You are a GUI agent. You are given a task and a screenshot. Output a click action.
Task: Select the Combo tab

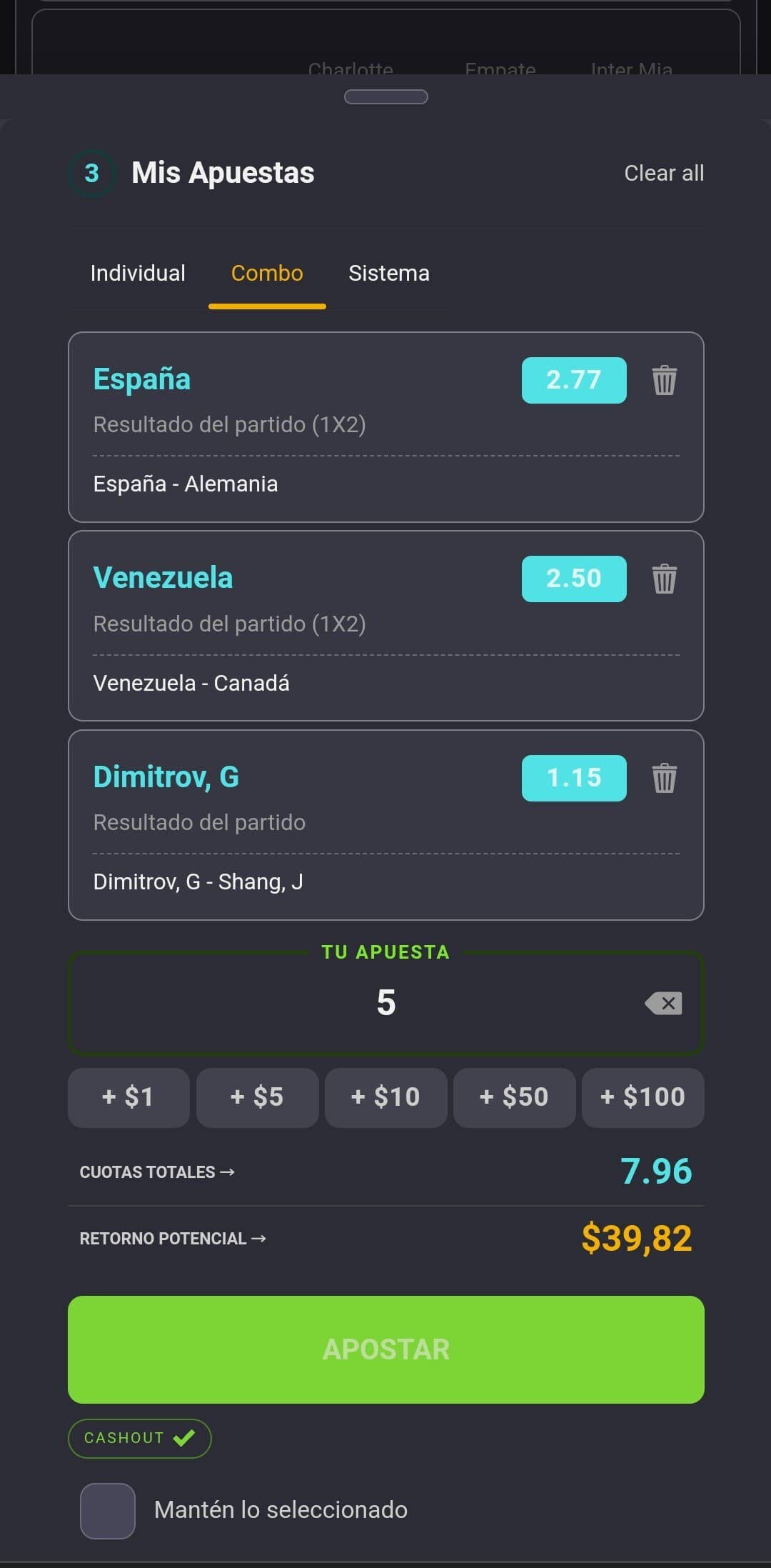pos(266,273)
